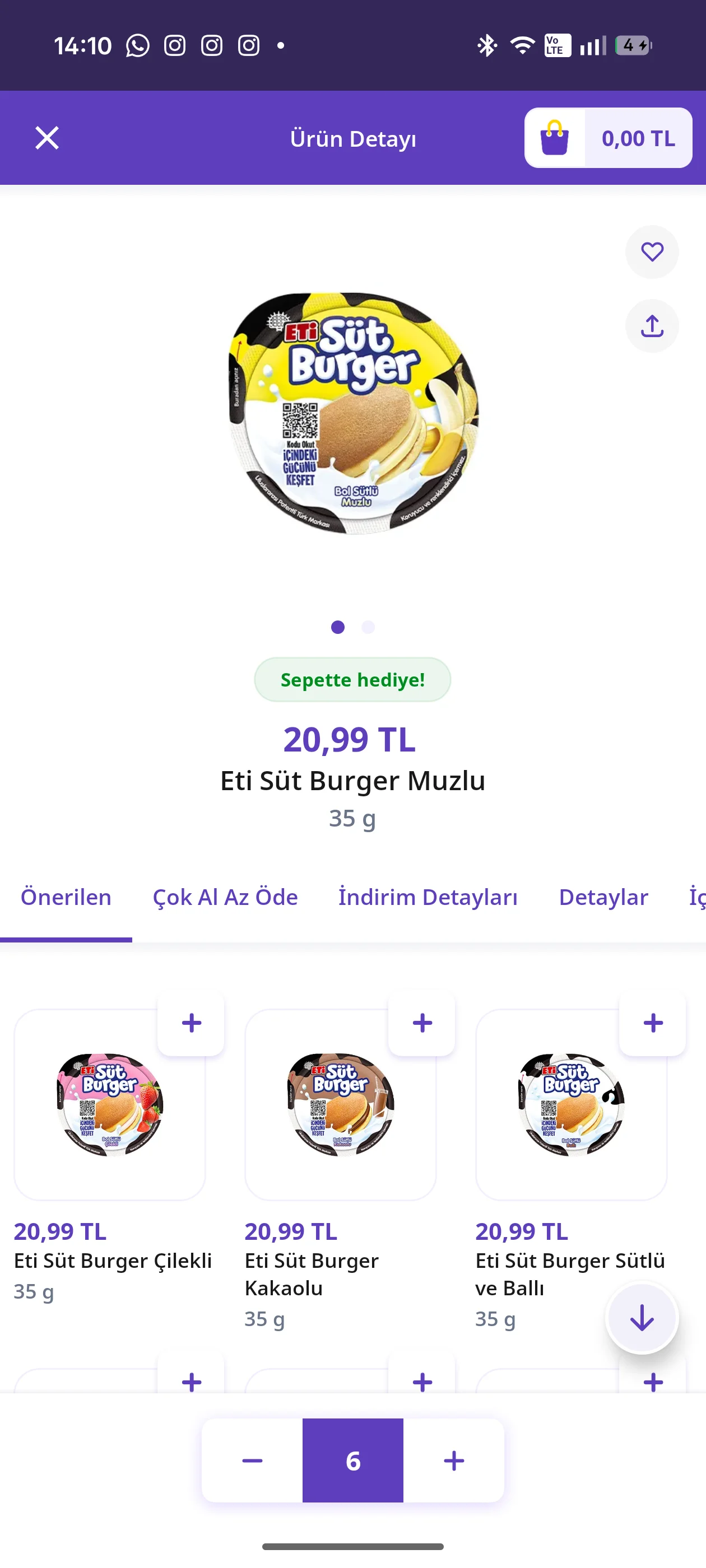Switch to the Detaylar tab

click(603, 897)
